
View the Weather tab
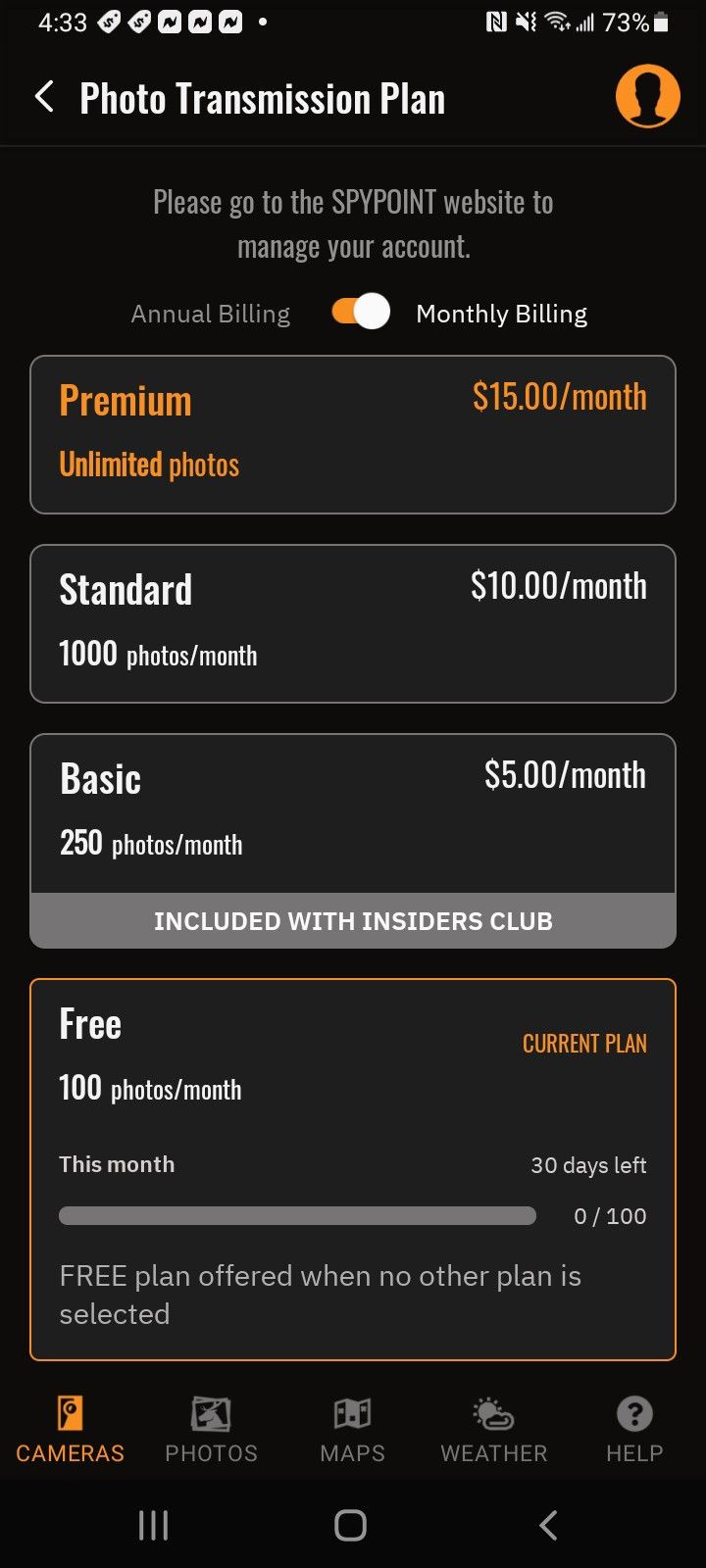click(493, 1430)
